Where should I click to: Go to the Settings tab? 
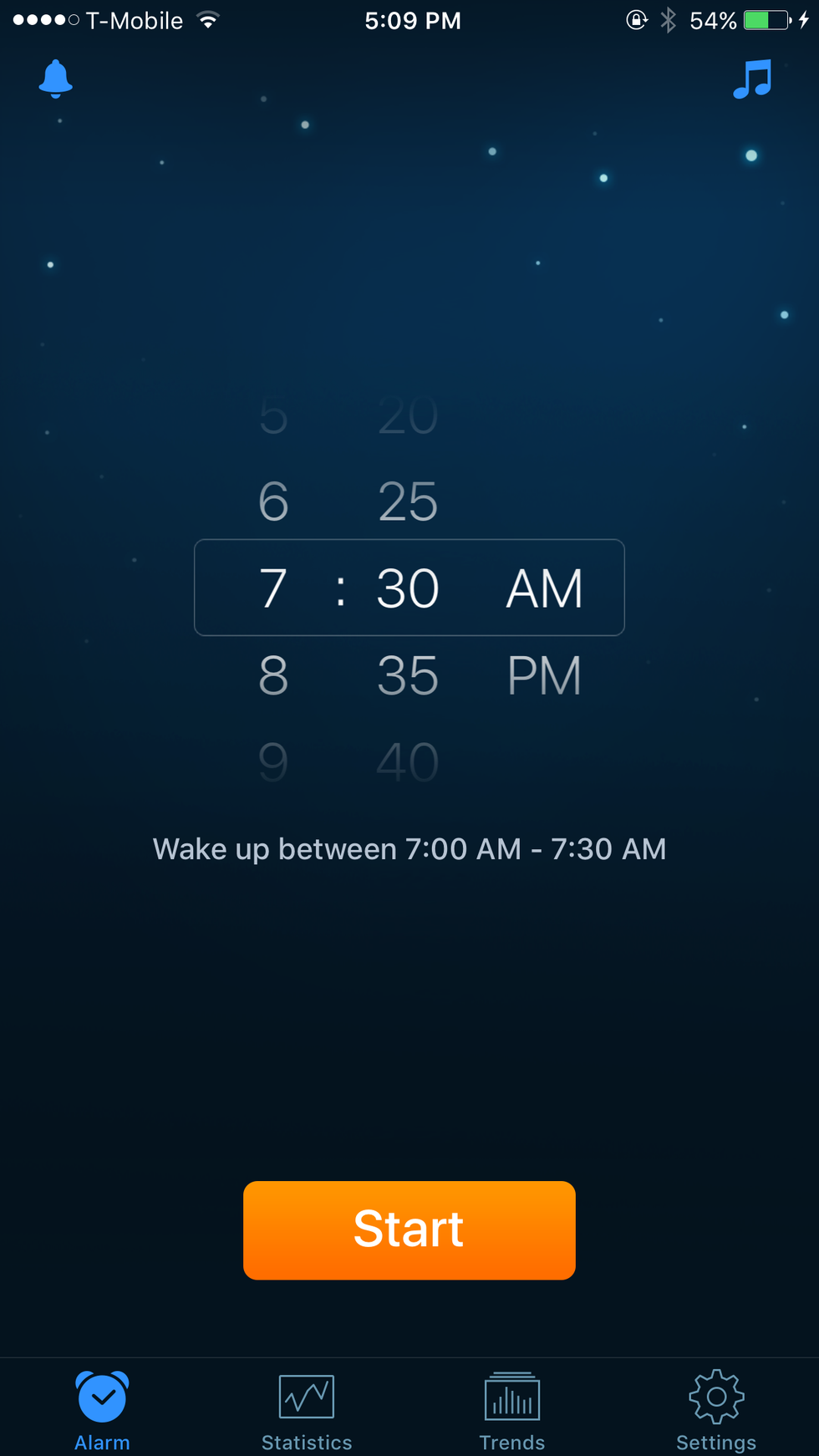[716, 1410]
